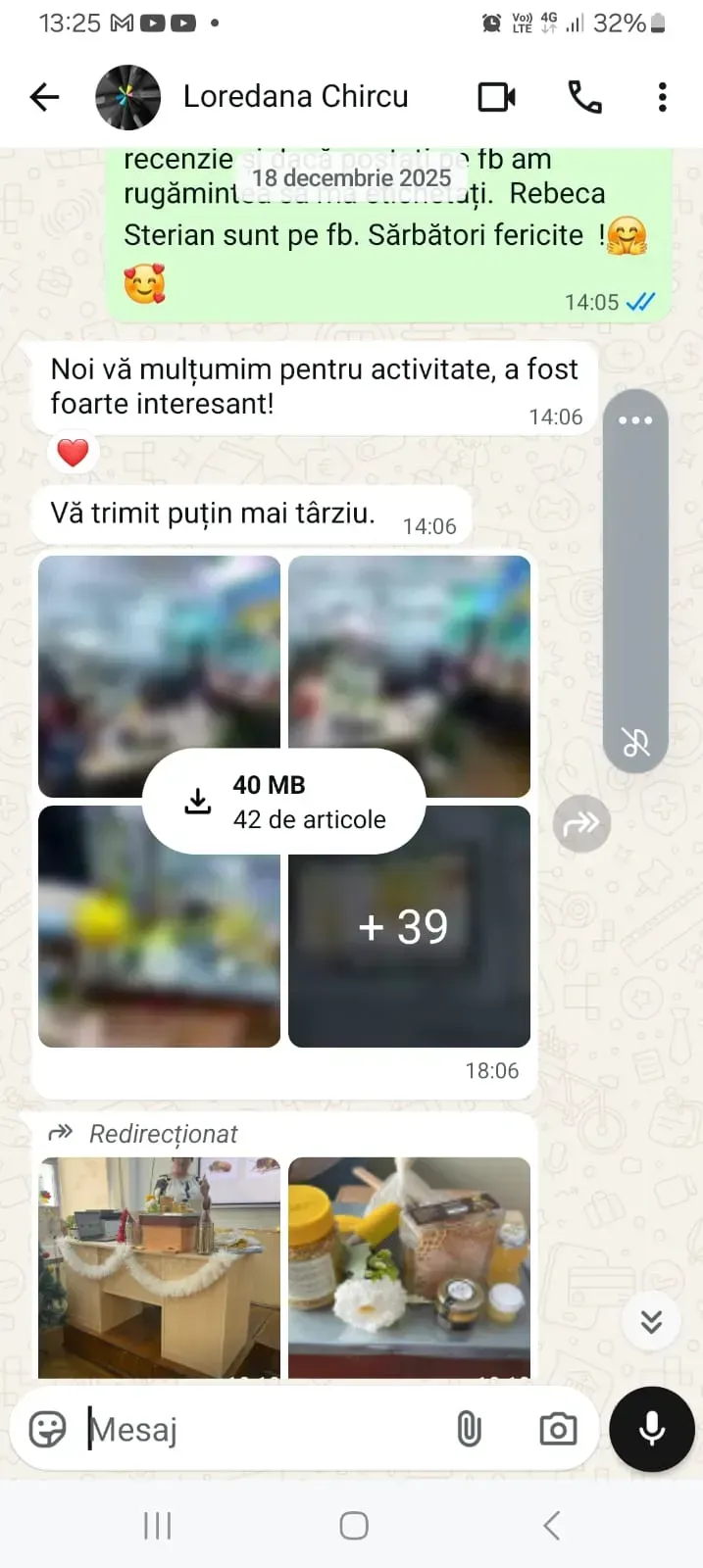Open the chat overflow menu
This screenshot has height=1568, width=703.
[663, 97]
